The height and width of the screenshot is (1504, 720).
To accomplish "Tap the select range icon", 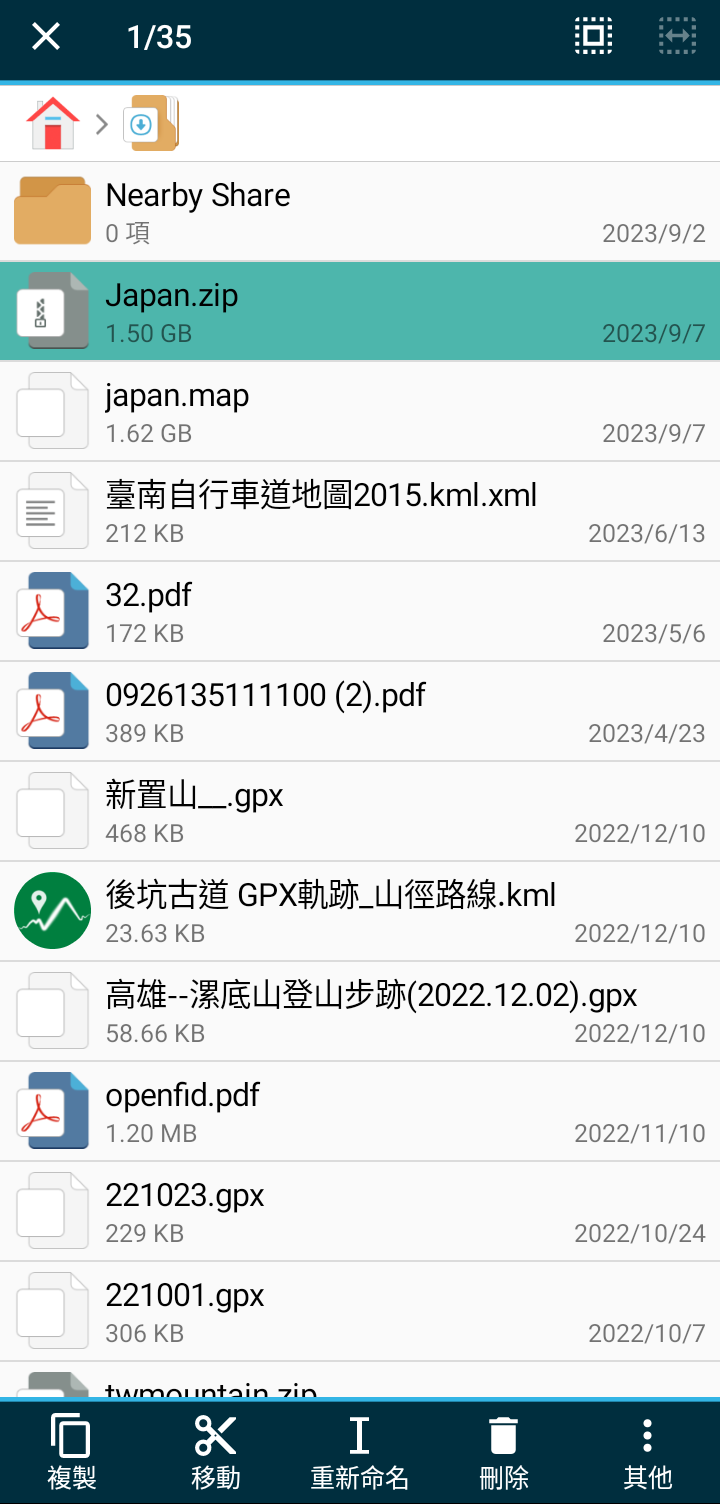I will click(x=677, y=37).
